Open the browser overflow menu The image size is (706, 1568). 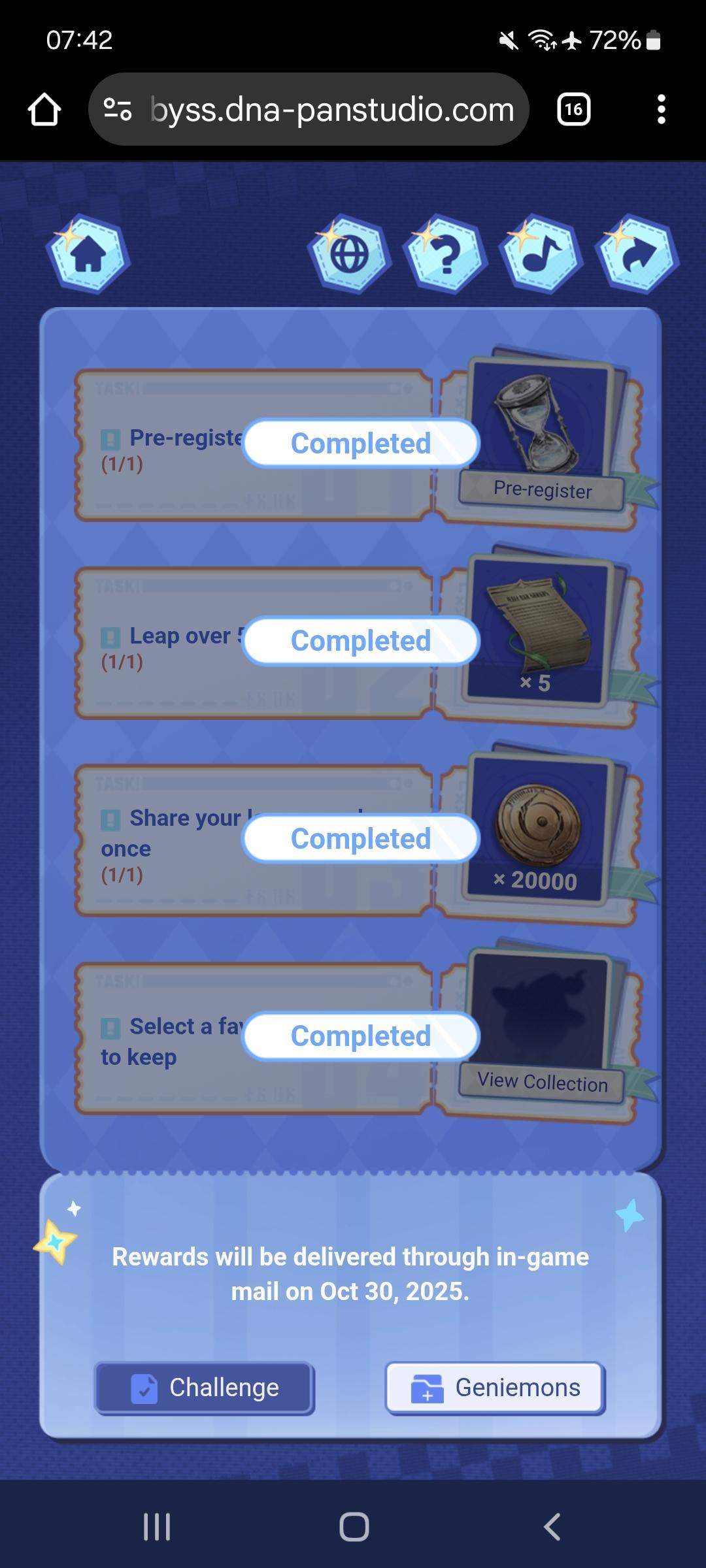(661, 109)
